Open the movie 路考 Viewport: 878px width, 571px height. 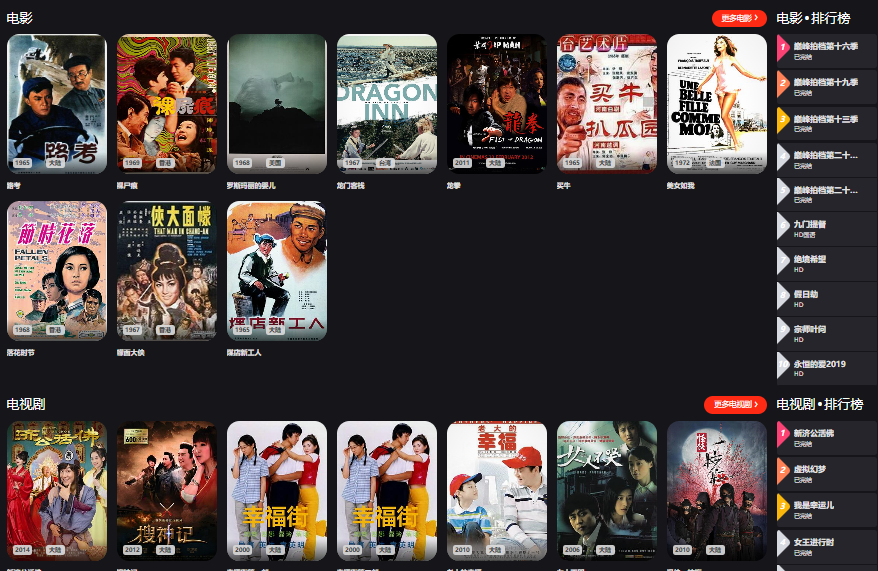pos(57,104)
